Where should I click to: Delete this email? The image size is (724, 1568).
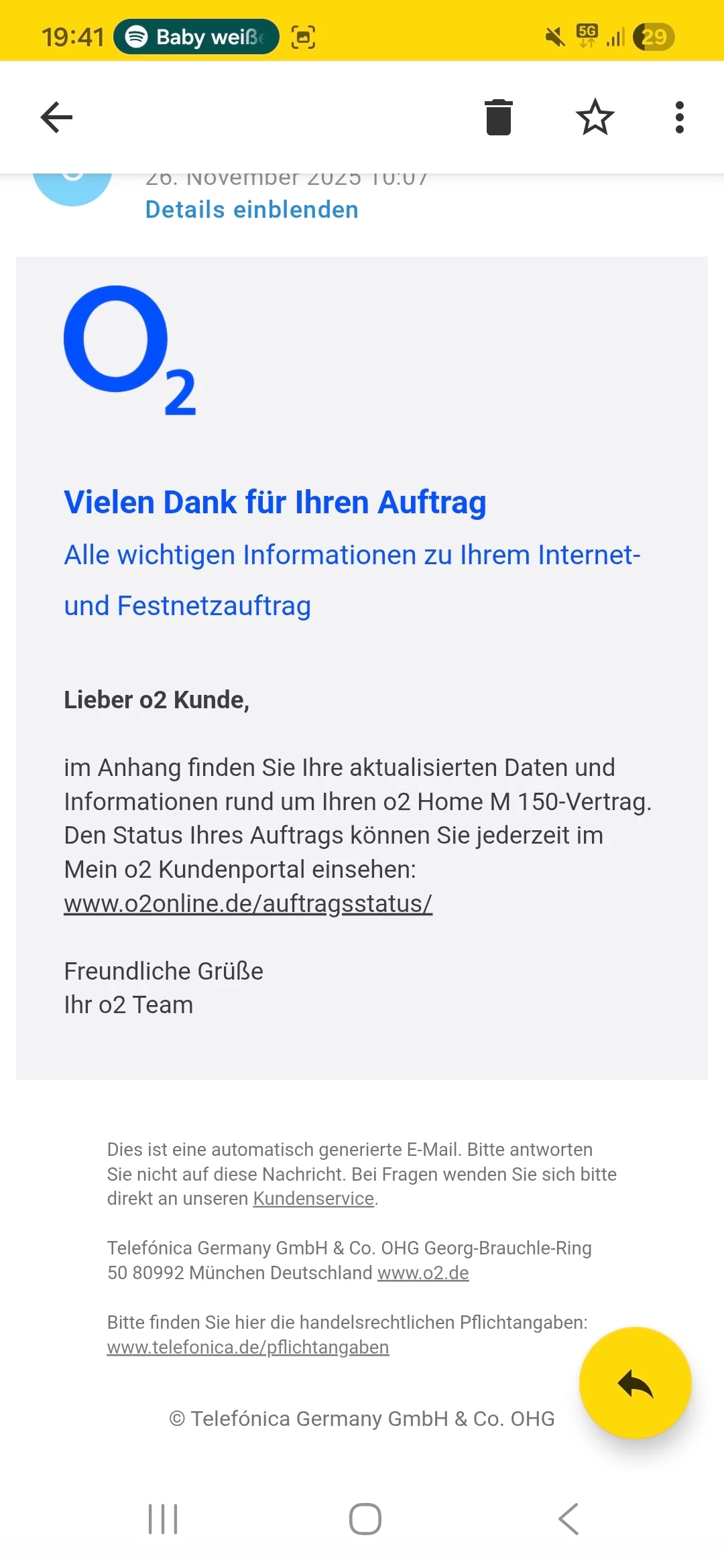[x=498, y=118]
